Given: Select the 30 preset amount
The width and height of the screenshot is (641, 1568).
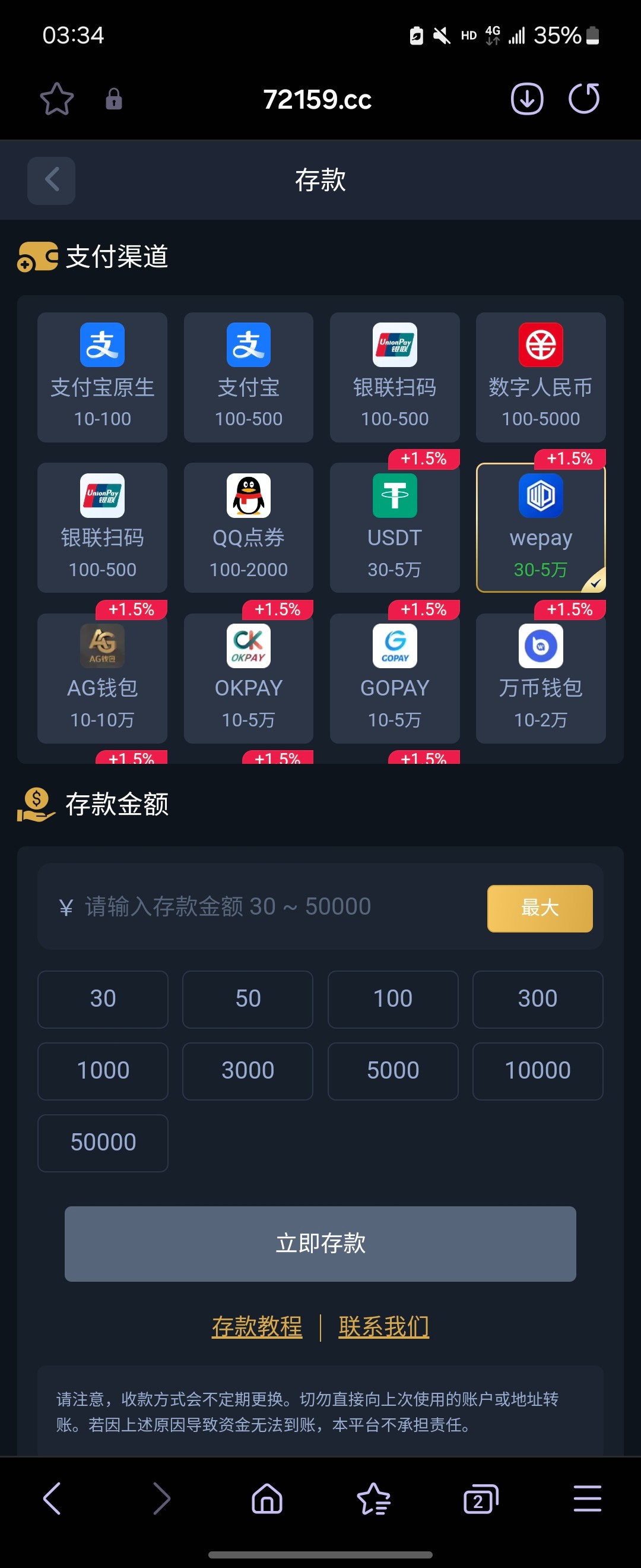Looking at the screenshot, I should [103, 999].
